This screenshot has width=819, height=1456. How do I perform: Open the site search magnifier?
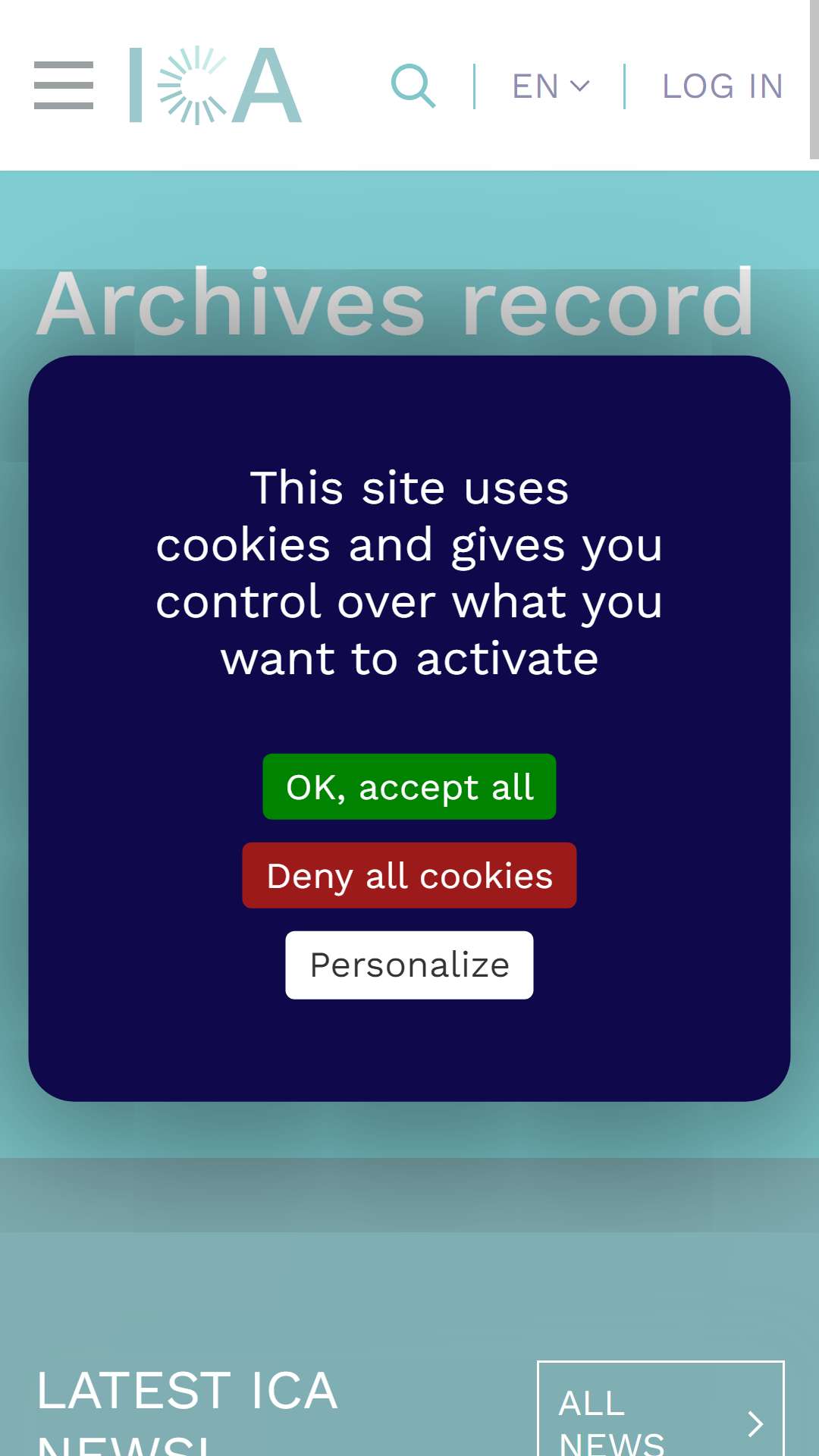click(x=413, y=86)
